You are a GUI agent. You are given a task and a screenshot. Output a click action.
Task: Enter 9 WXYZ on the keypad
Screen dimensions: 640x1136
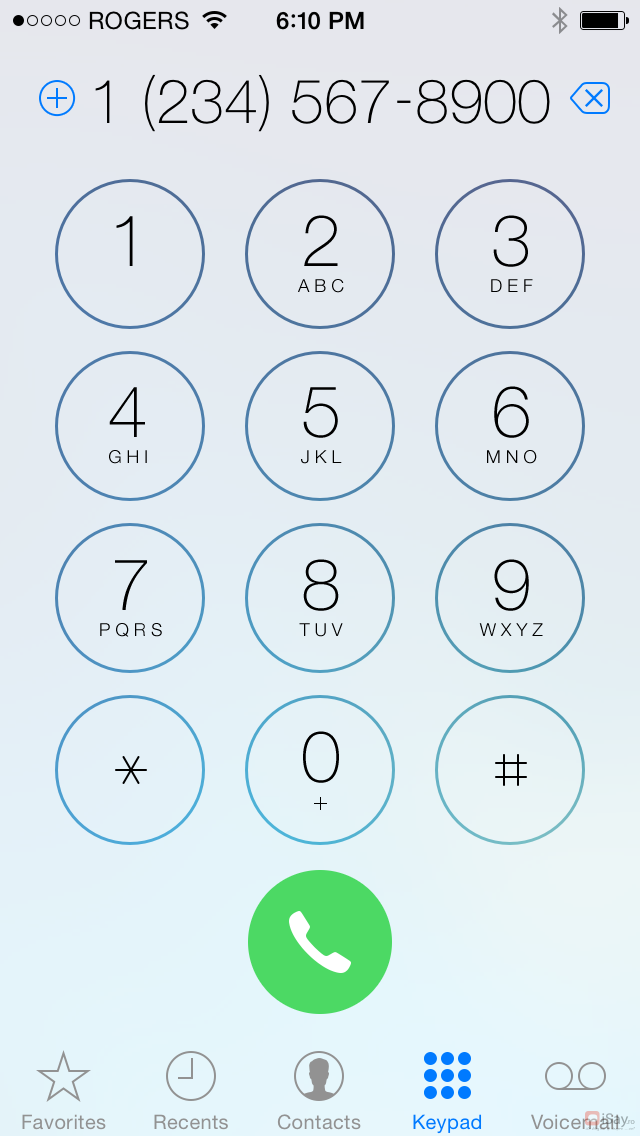pos(510,598)
